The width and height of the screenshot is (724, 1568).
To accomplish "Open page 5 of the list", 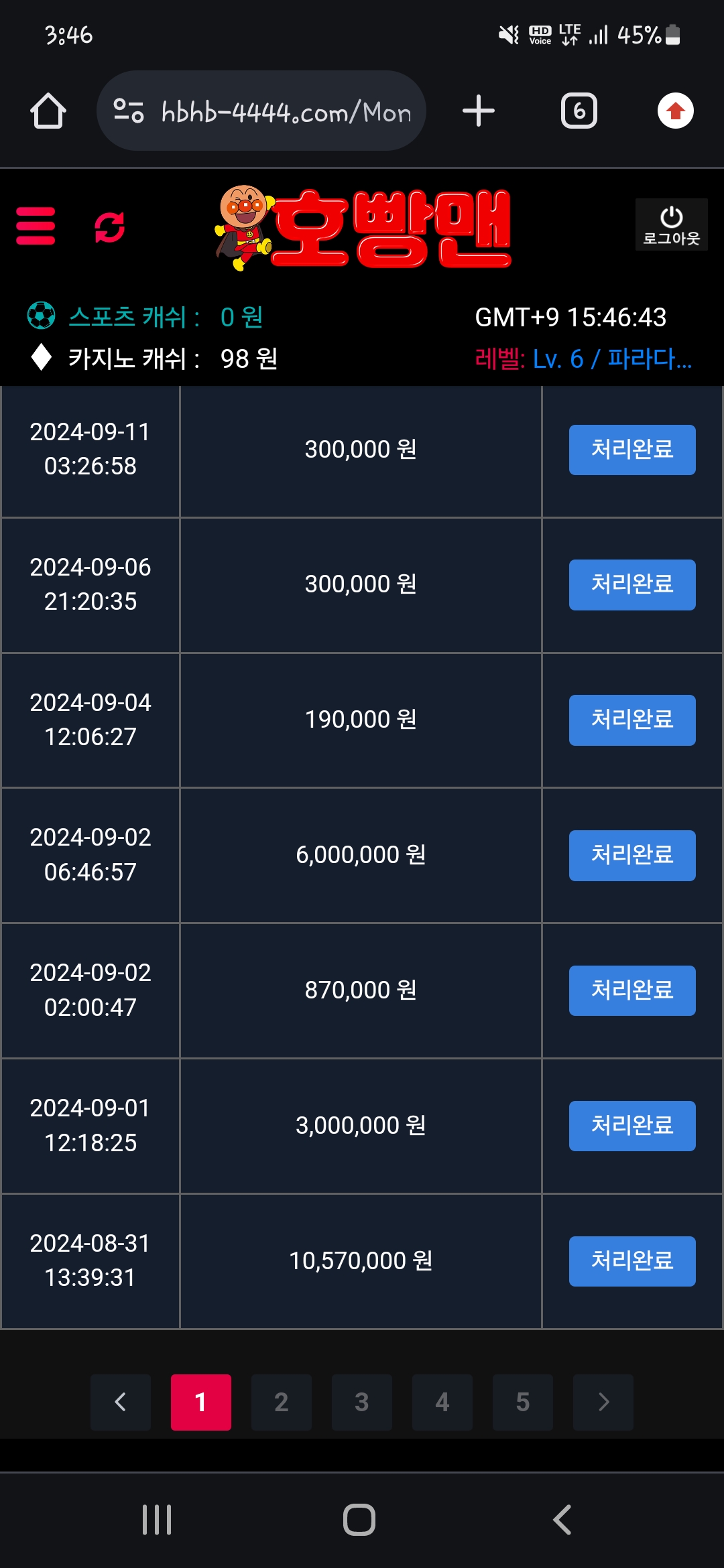I will (523, 1402).
